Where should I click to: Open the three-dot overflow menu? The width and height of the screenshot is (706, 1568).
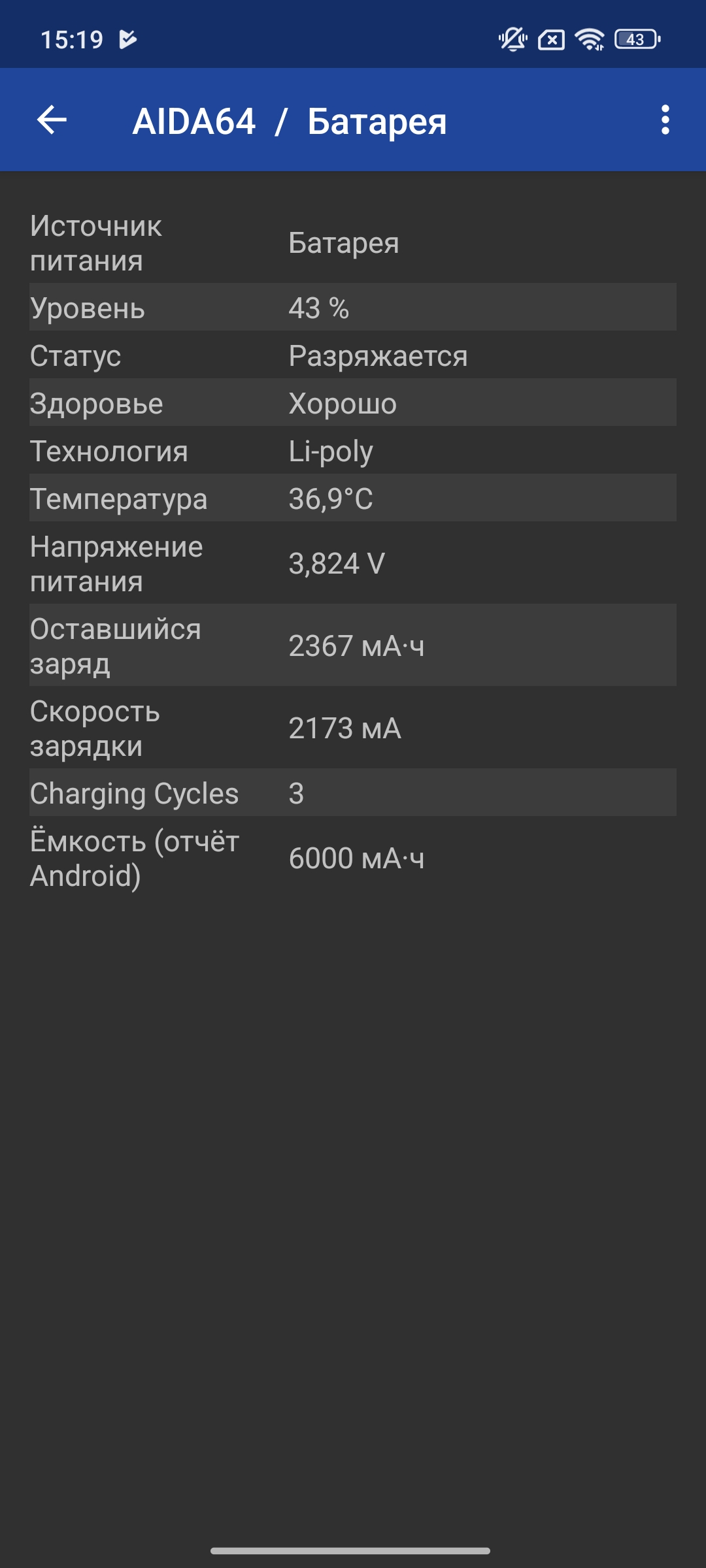(665, 120)
